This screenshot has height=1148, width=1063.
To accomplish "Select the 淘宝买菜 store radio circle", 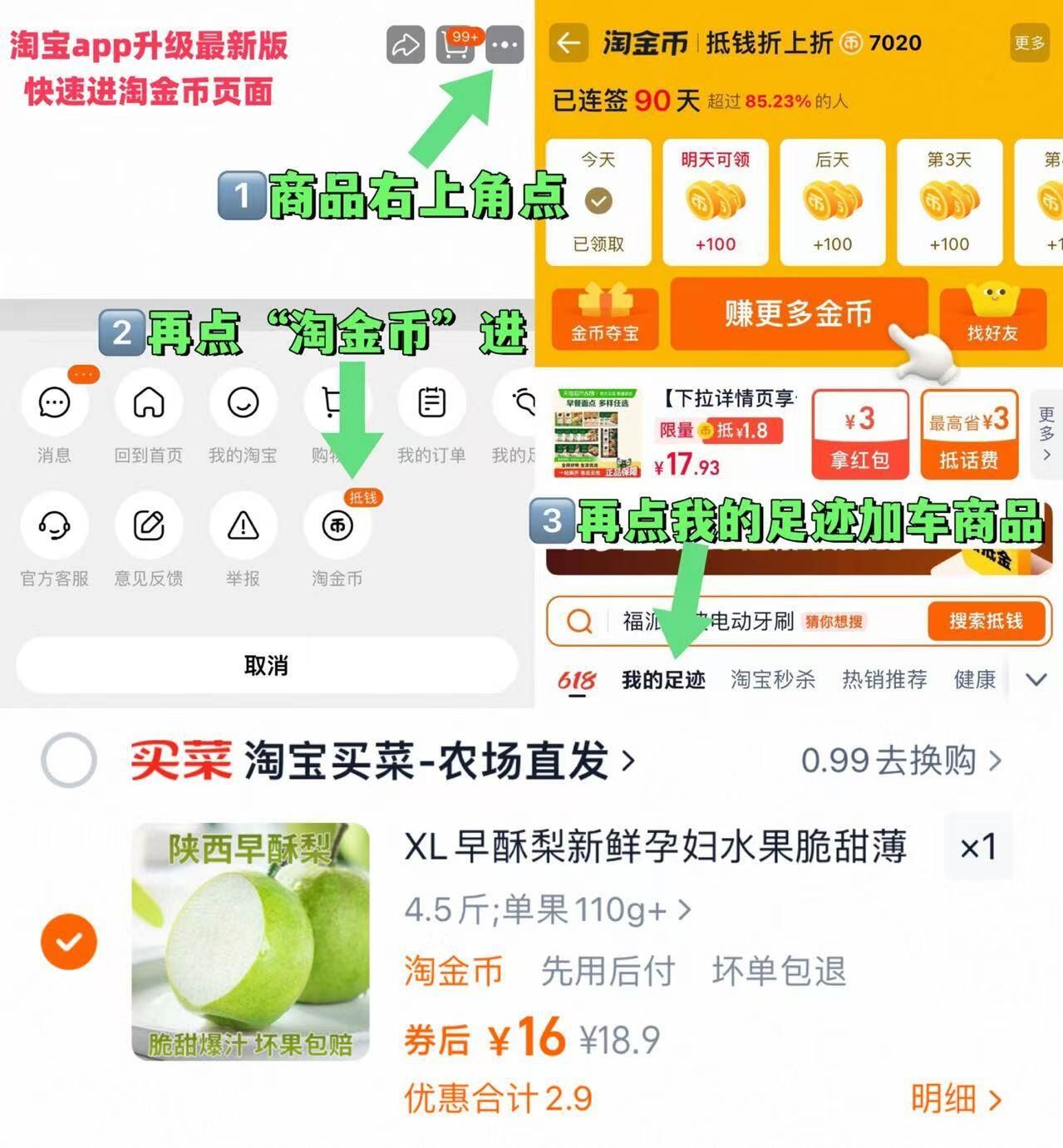I will tap(68, 761).
